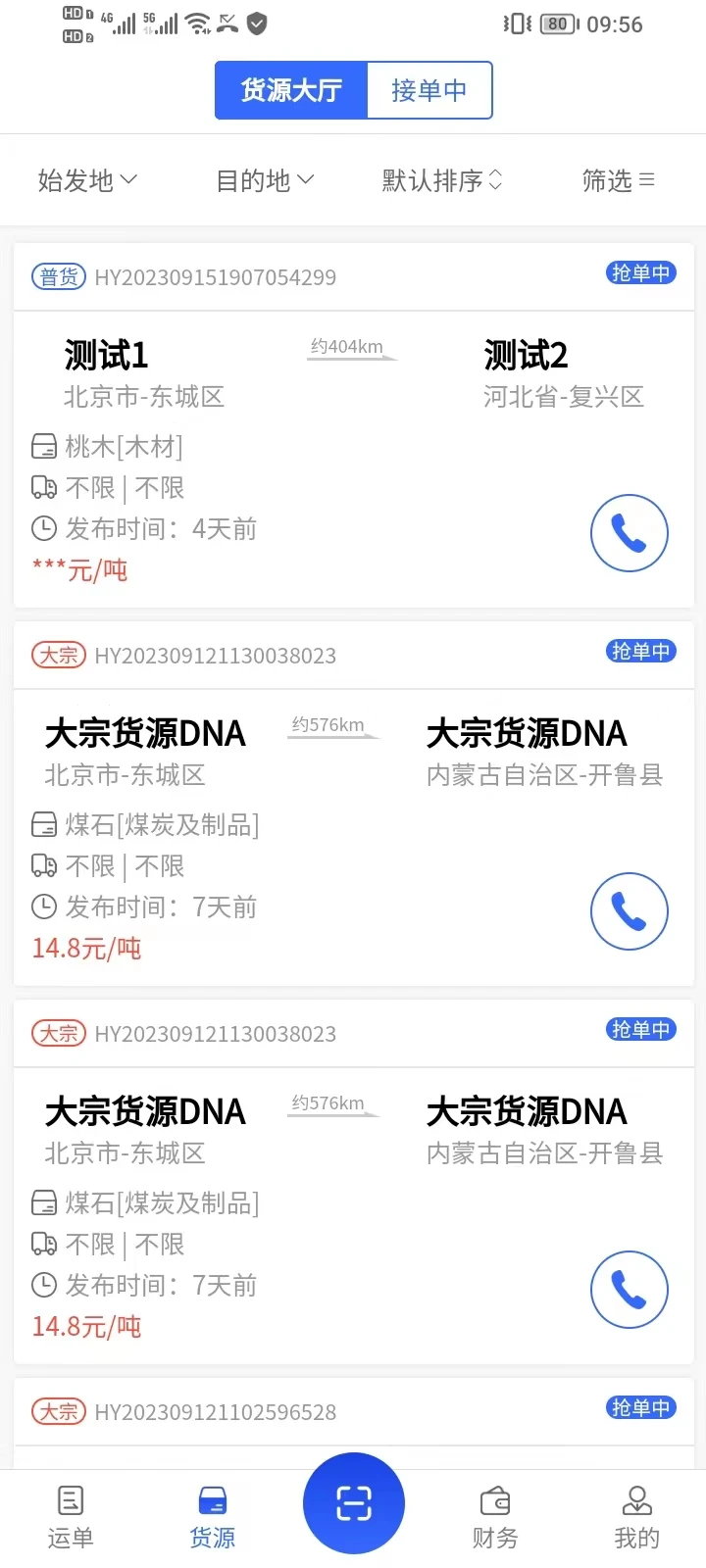Switch to the 接单中 tab
706x1568 pixels.
(x=429, y=89)
